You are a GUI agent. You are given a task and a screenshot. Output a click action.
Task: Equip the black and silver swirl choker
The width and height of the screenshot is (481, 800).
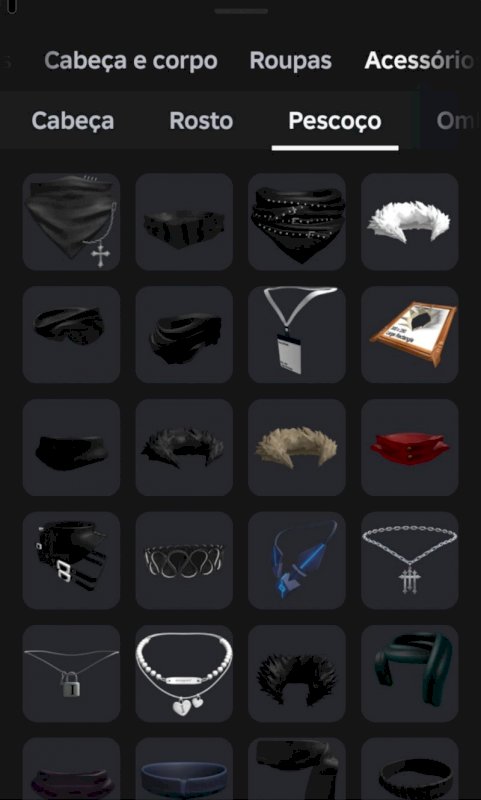point(184,560)
